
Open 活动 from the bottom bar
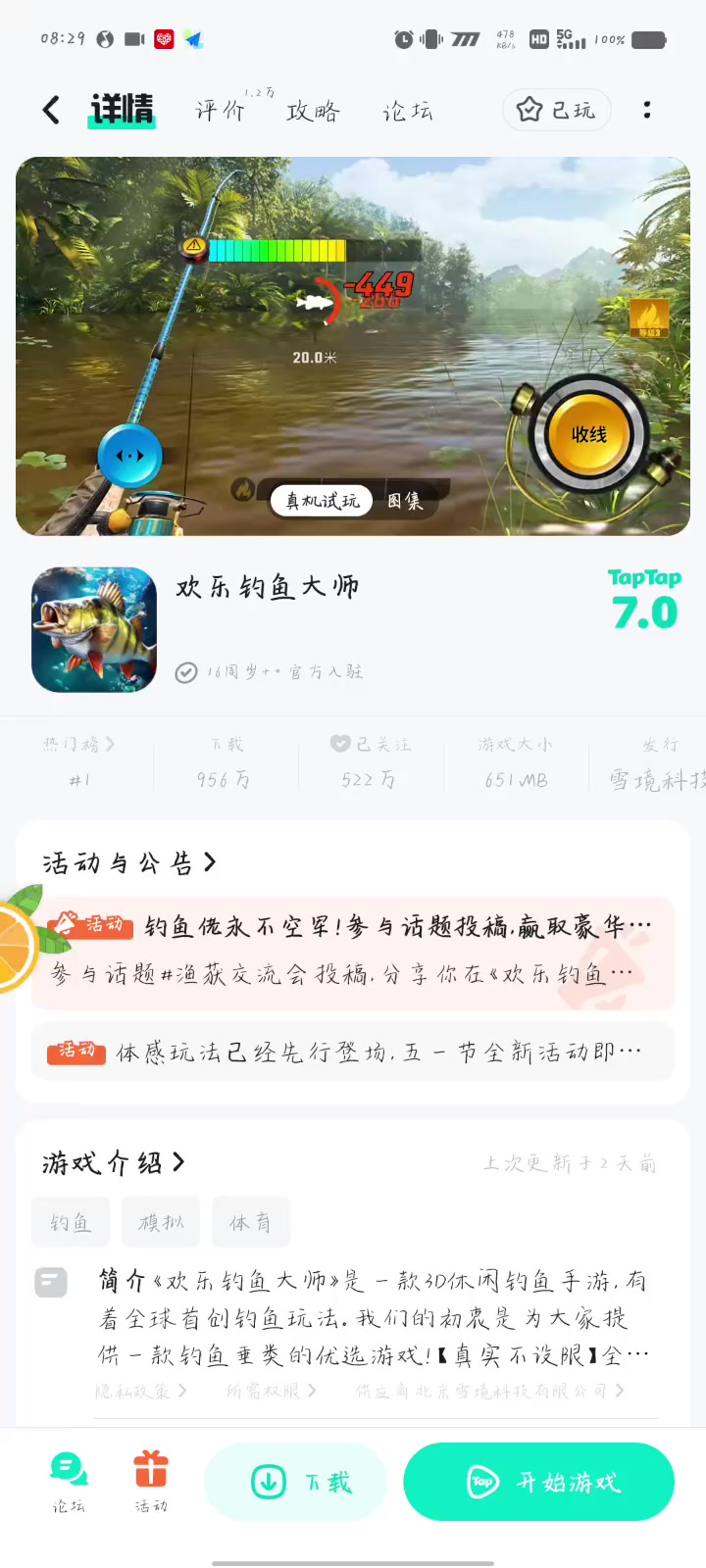[151, 1482]
